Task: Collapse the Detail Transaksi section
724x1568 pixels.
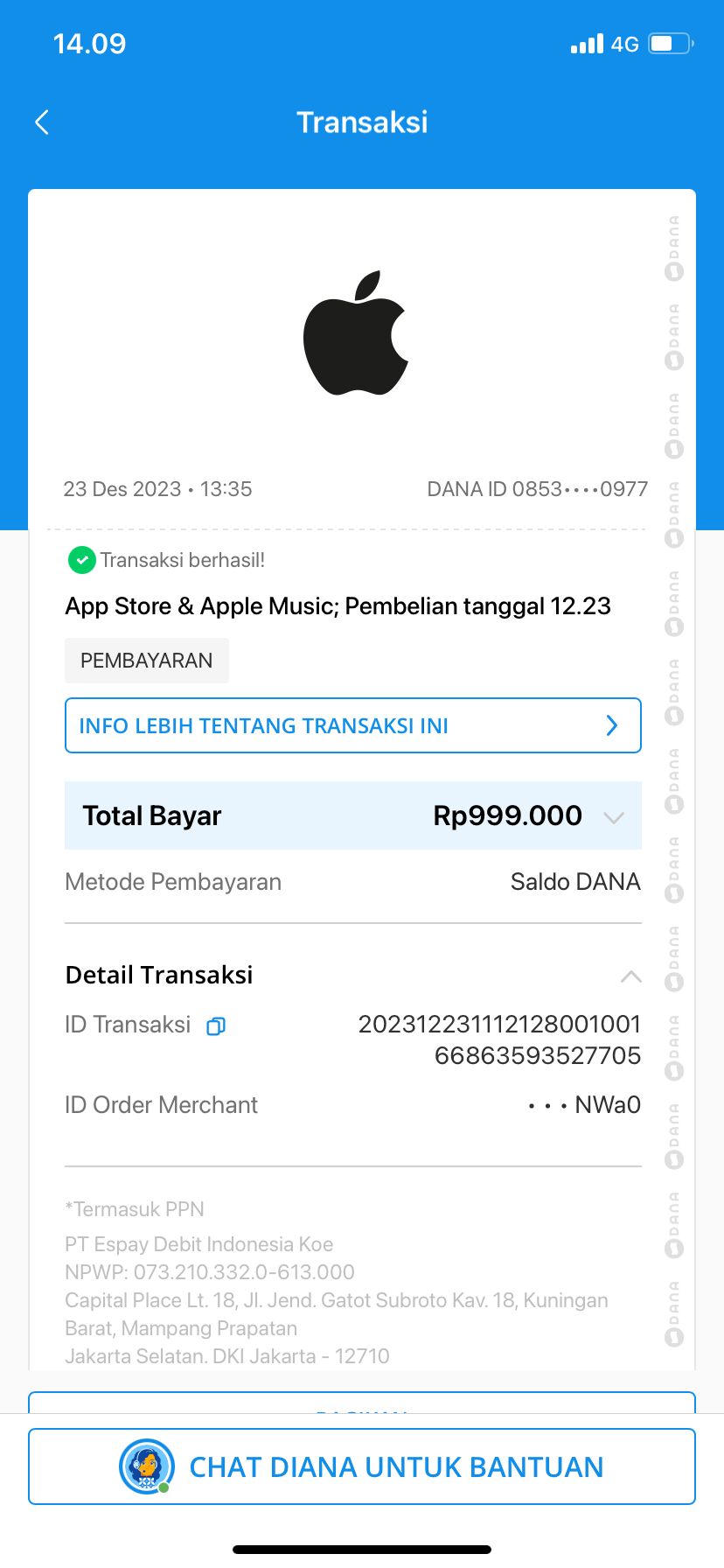Action: click(x=630, y=976)
